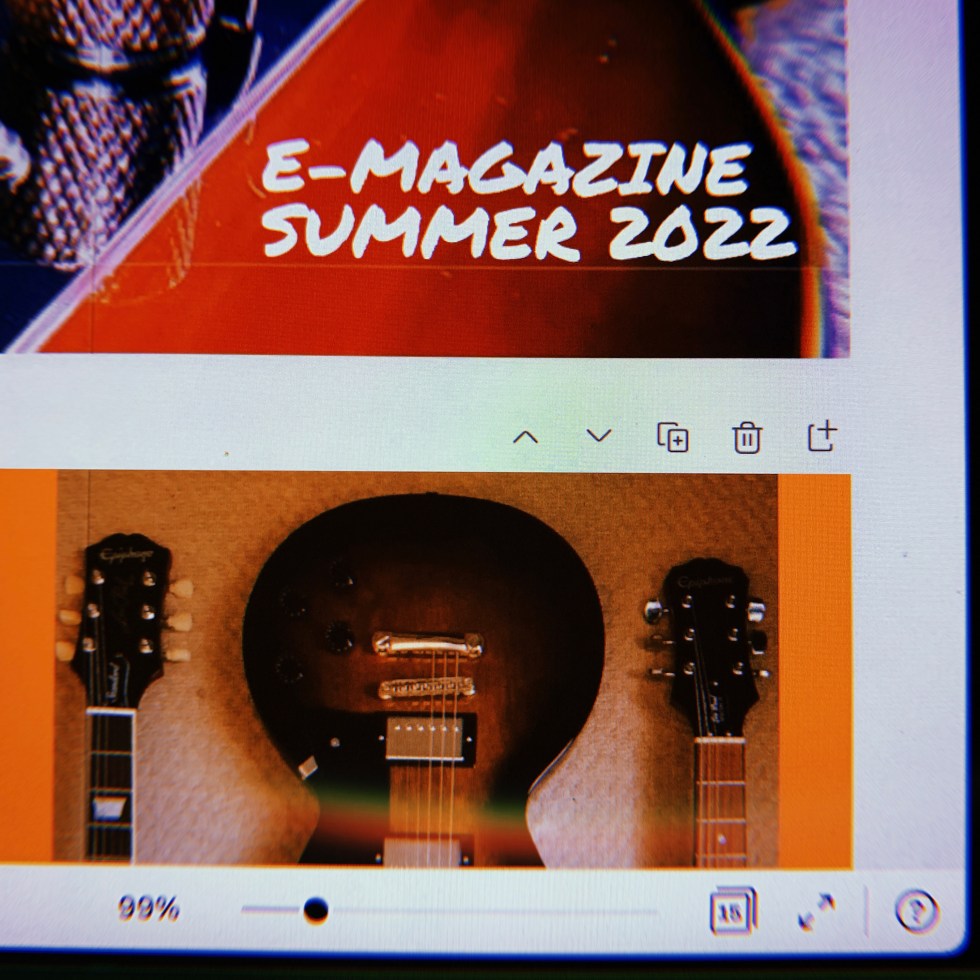
Task: Delete the guitar page
Action: click(747, 437)
